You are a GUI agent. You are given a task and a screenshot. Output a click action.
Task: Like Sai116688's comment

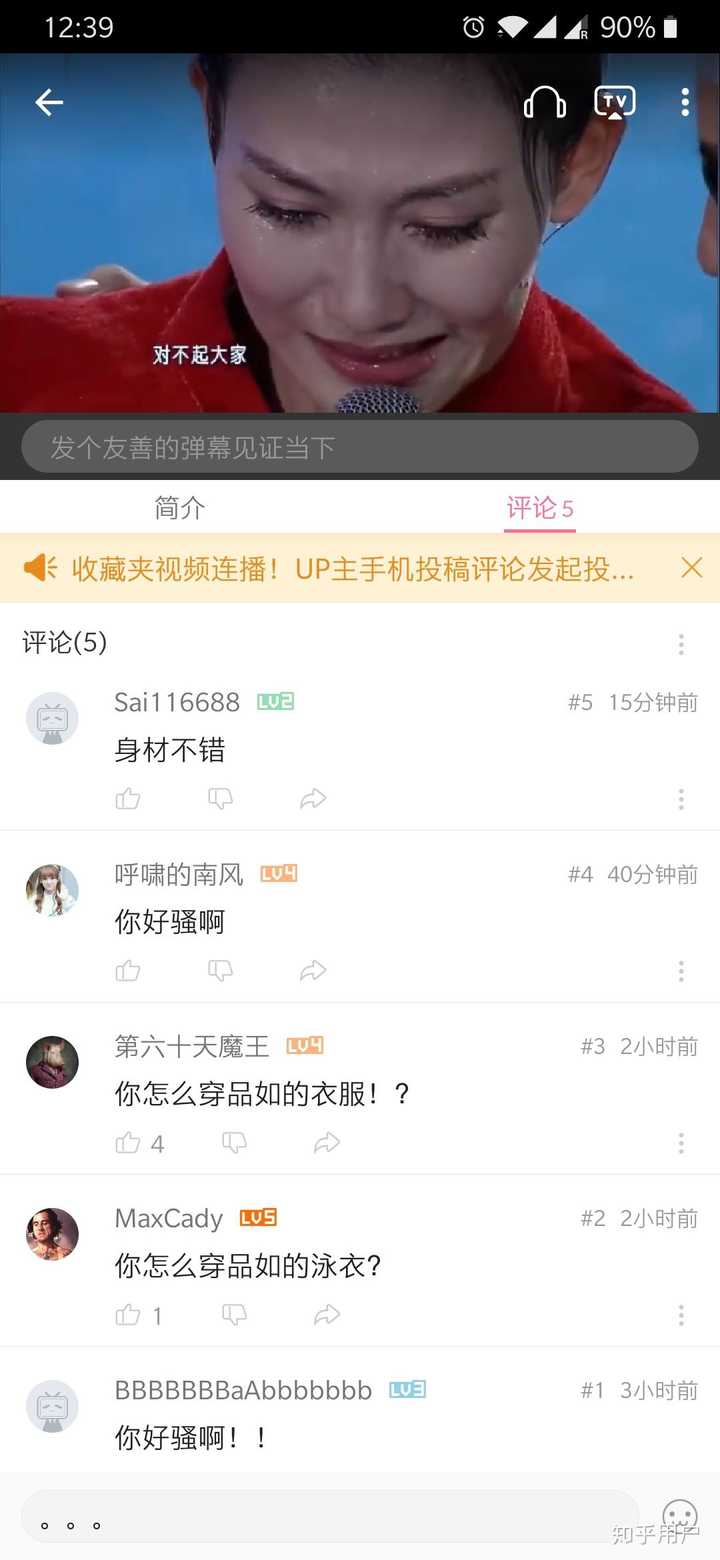[128, 799]
